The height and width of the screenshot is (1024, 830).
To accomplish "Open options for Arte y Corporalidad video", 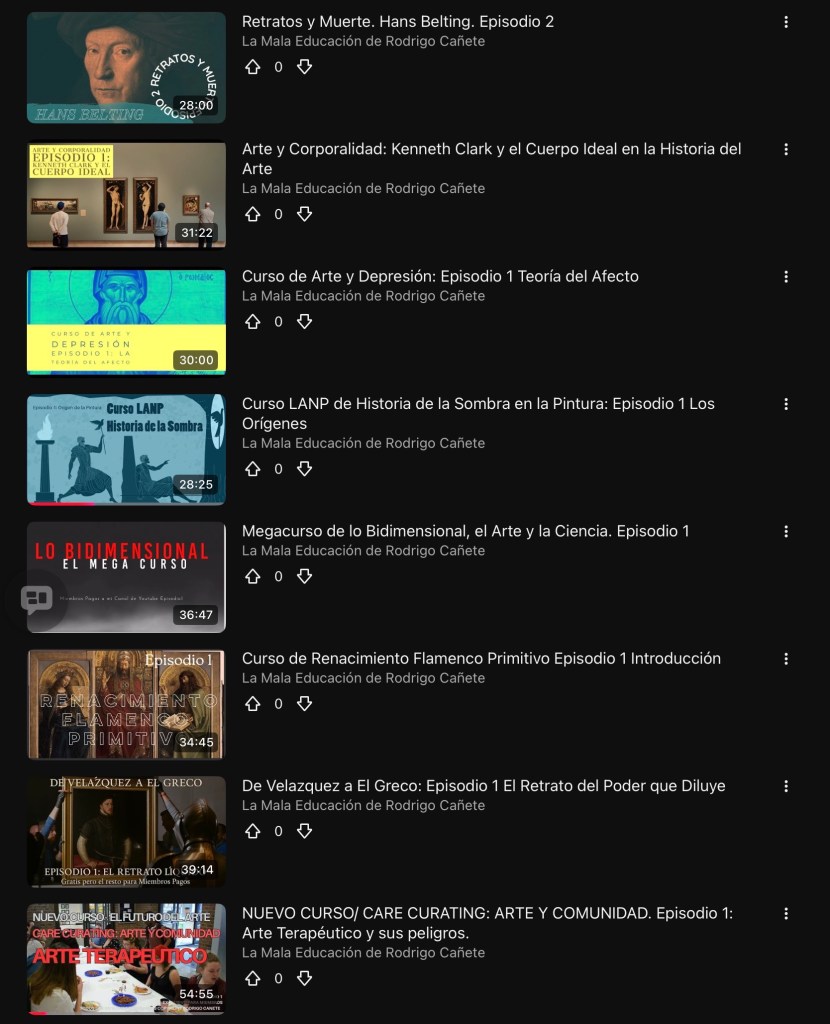I will tap(786, 149).
